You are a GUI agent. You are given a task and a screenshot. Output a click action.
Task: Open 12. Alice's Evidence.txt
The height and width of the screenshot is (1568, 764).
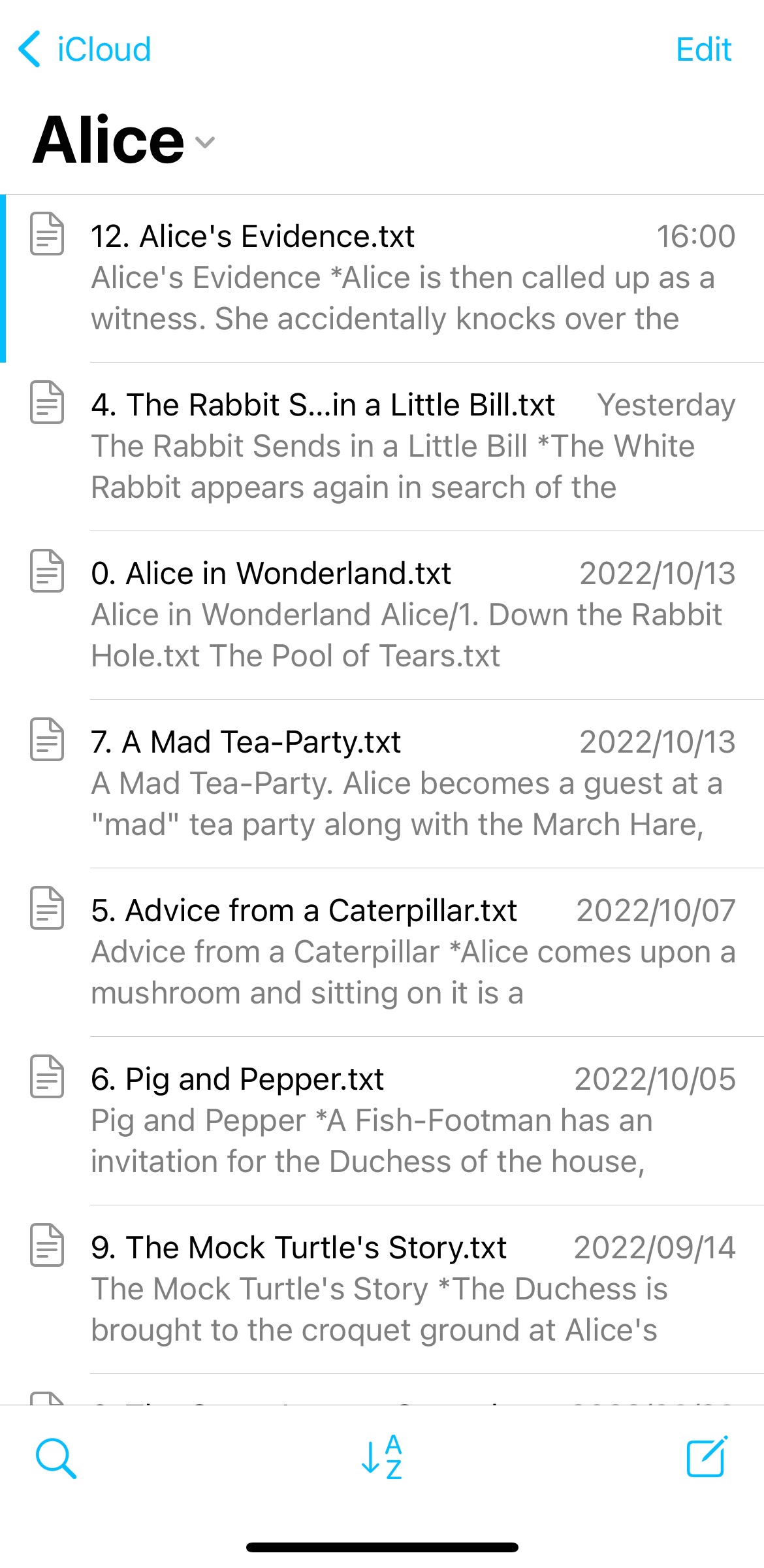[382, 278]
